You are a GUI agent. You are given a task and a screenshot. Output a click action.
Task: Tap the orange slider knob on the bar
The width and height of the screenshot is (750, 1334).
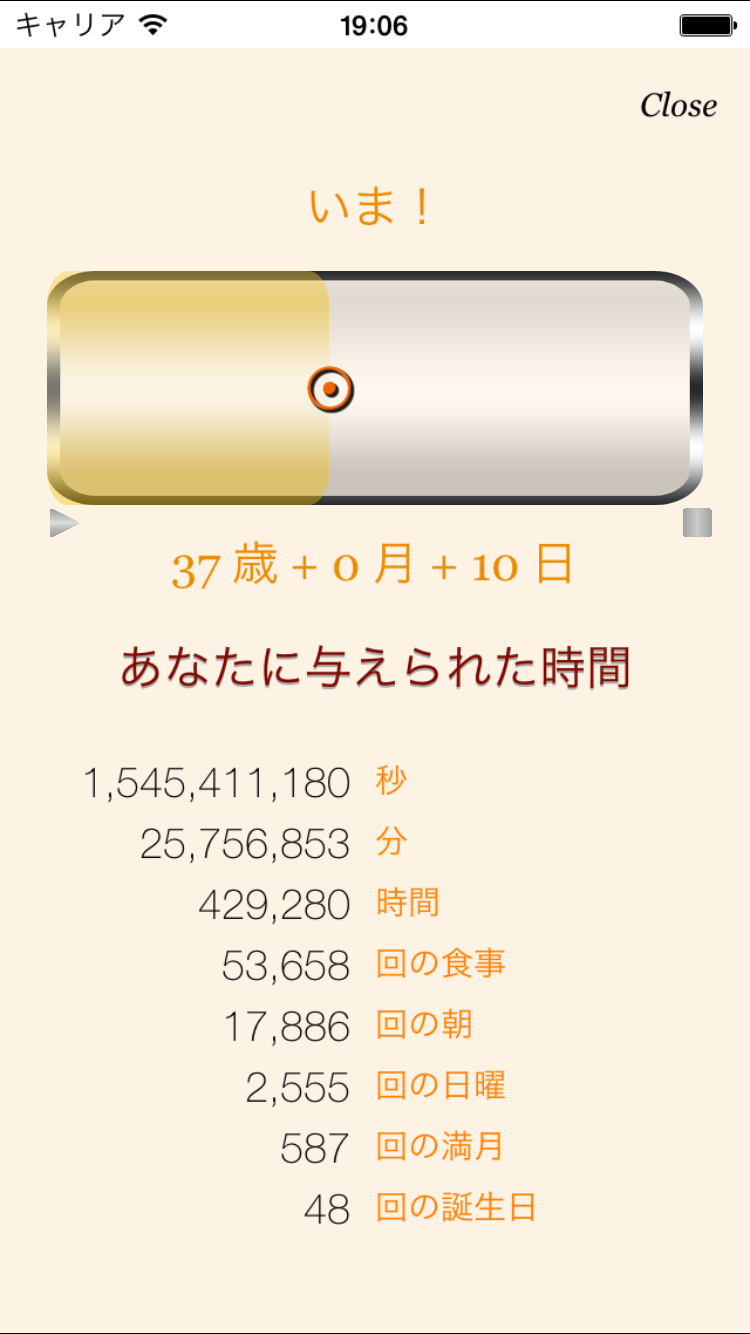pos(331,389)
